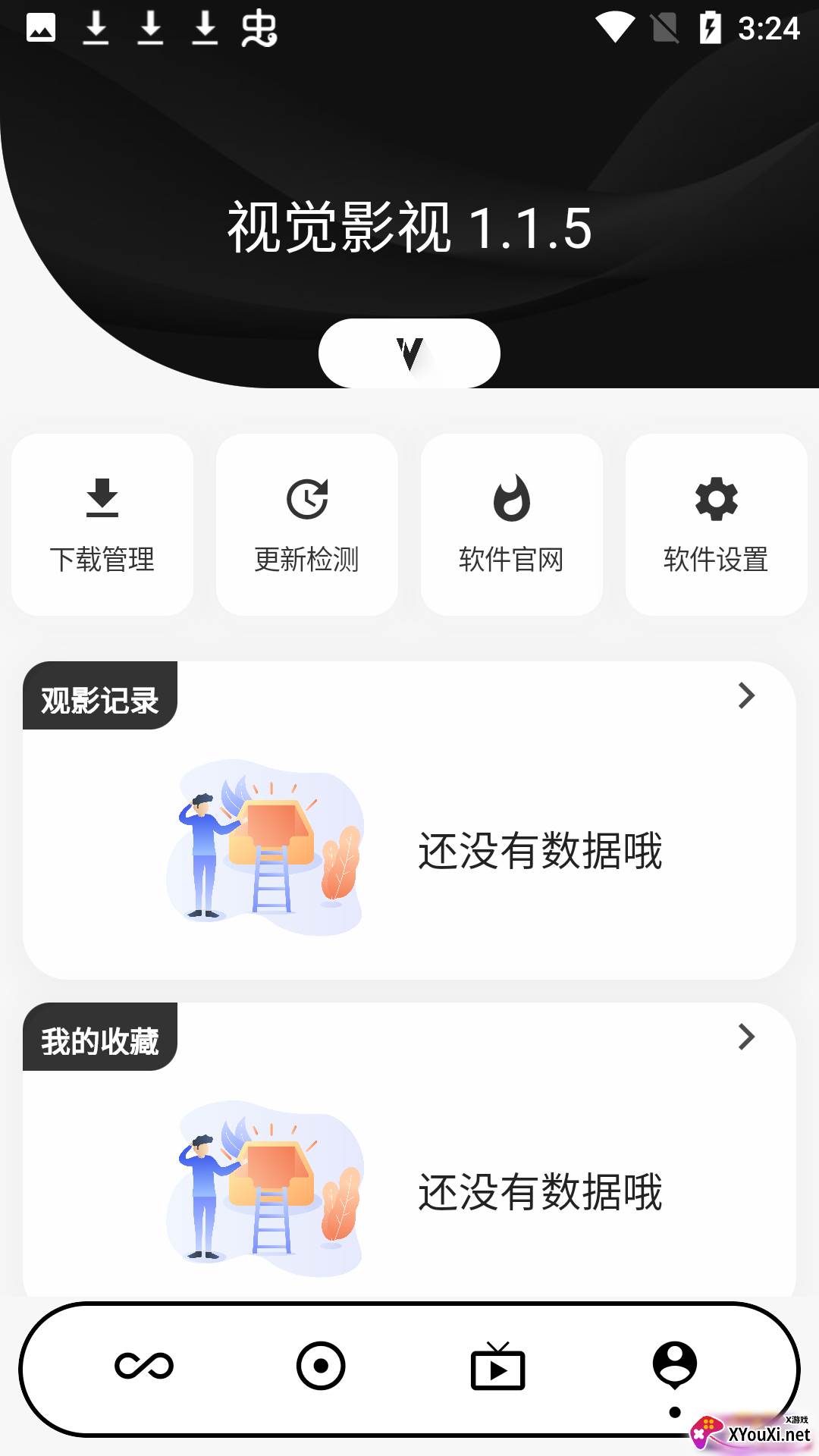Open 下载管理 download manager

[102, 525]
